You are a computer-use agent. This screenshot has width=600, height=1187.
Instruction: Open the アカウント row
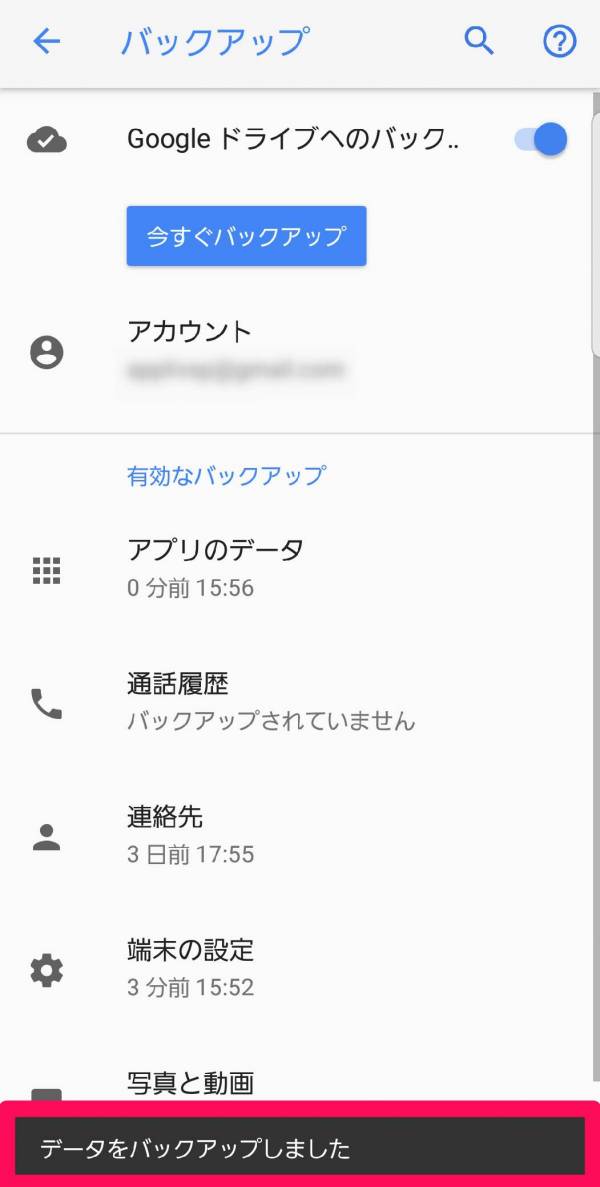(295, 352)
